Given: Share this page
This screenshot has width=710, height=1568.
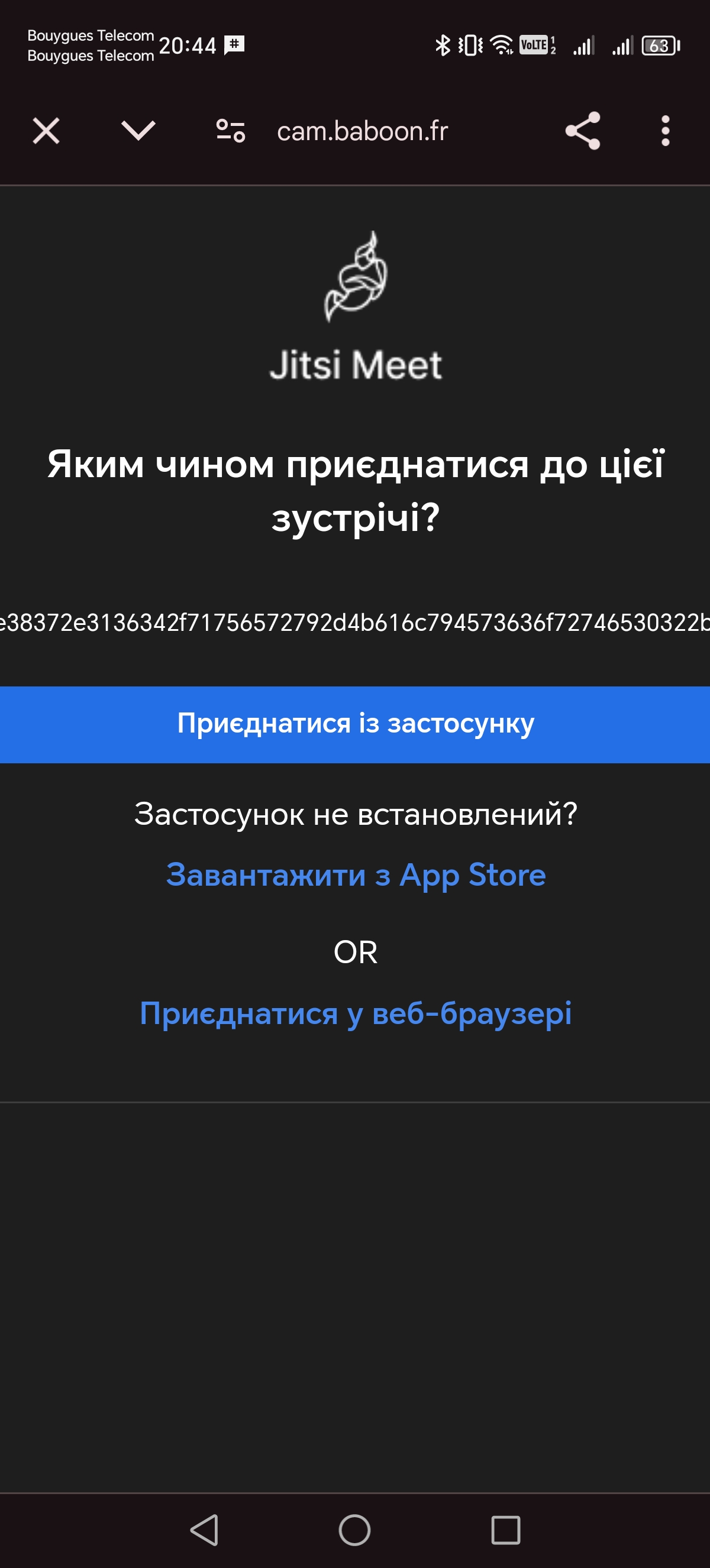Looking at the screenshot, I should [583, 131].
